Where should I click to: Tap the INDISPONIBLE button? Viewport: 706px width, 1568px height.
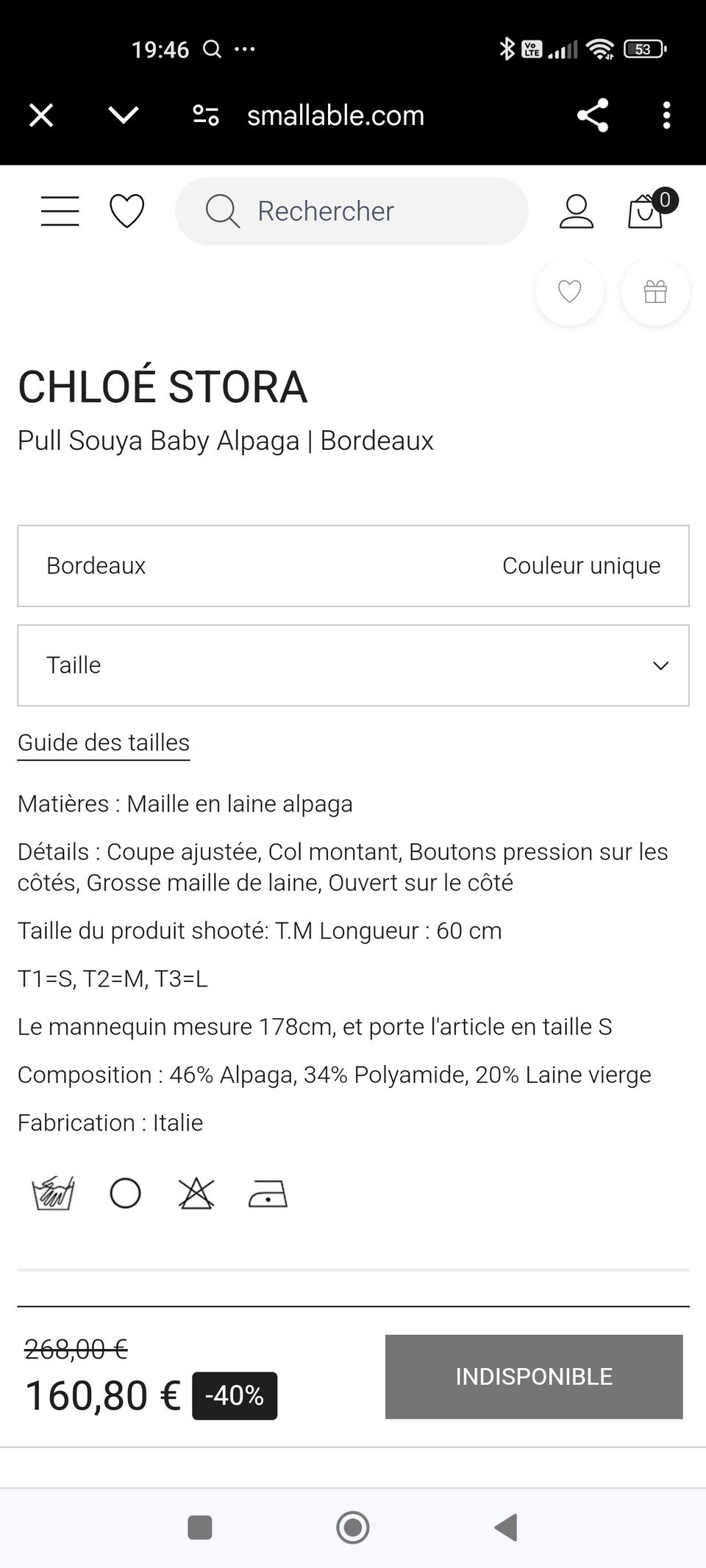[534, 1376]
